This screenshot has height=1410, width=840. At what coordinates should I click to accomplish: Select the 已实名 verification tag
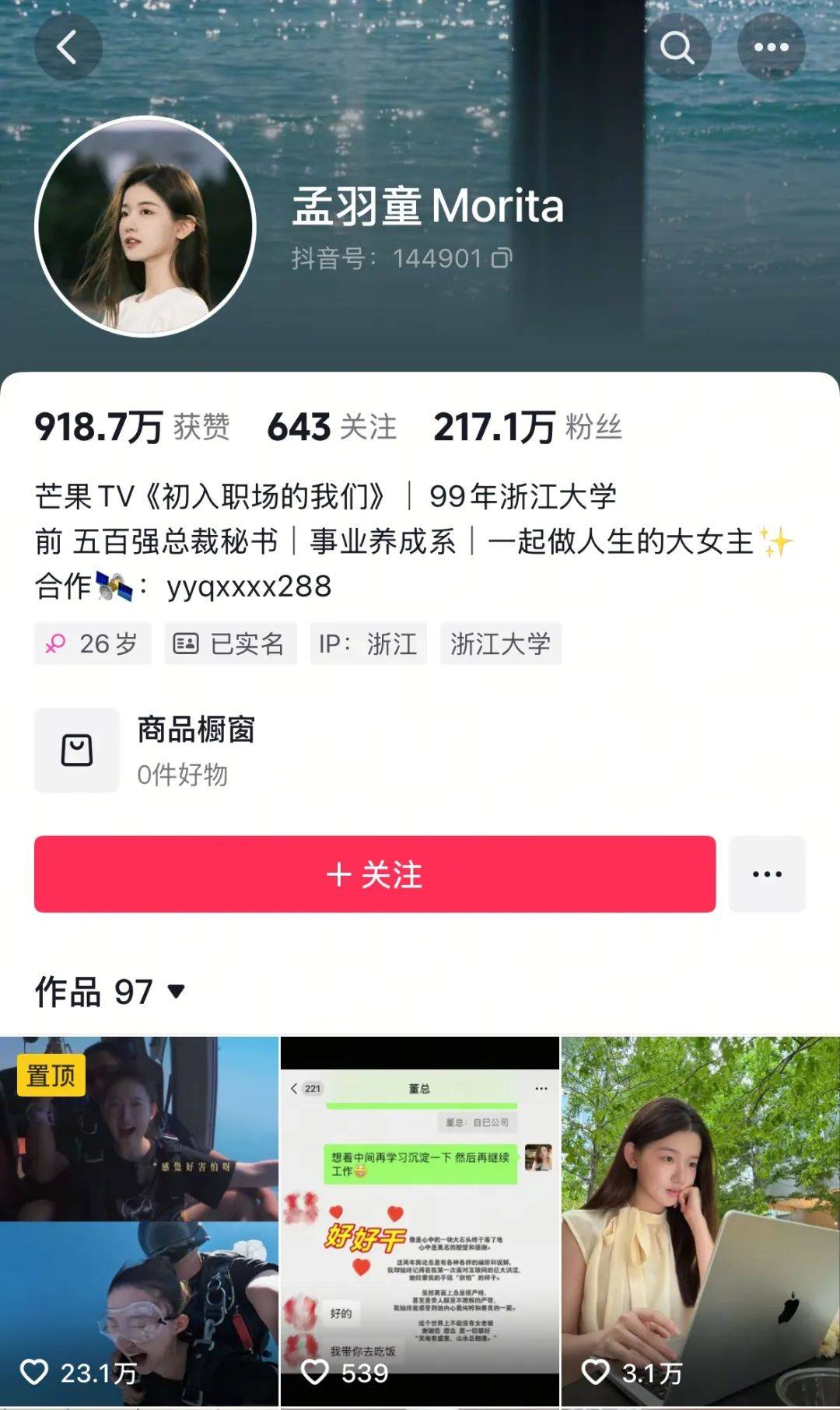[x=229, y=643]
